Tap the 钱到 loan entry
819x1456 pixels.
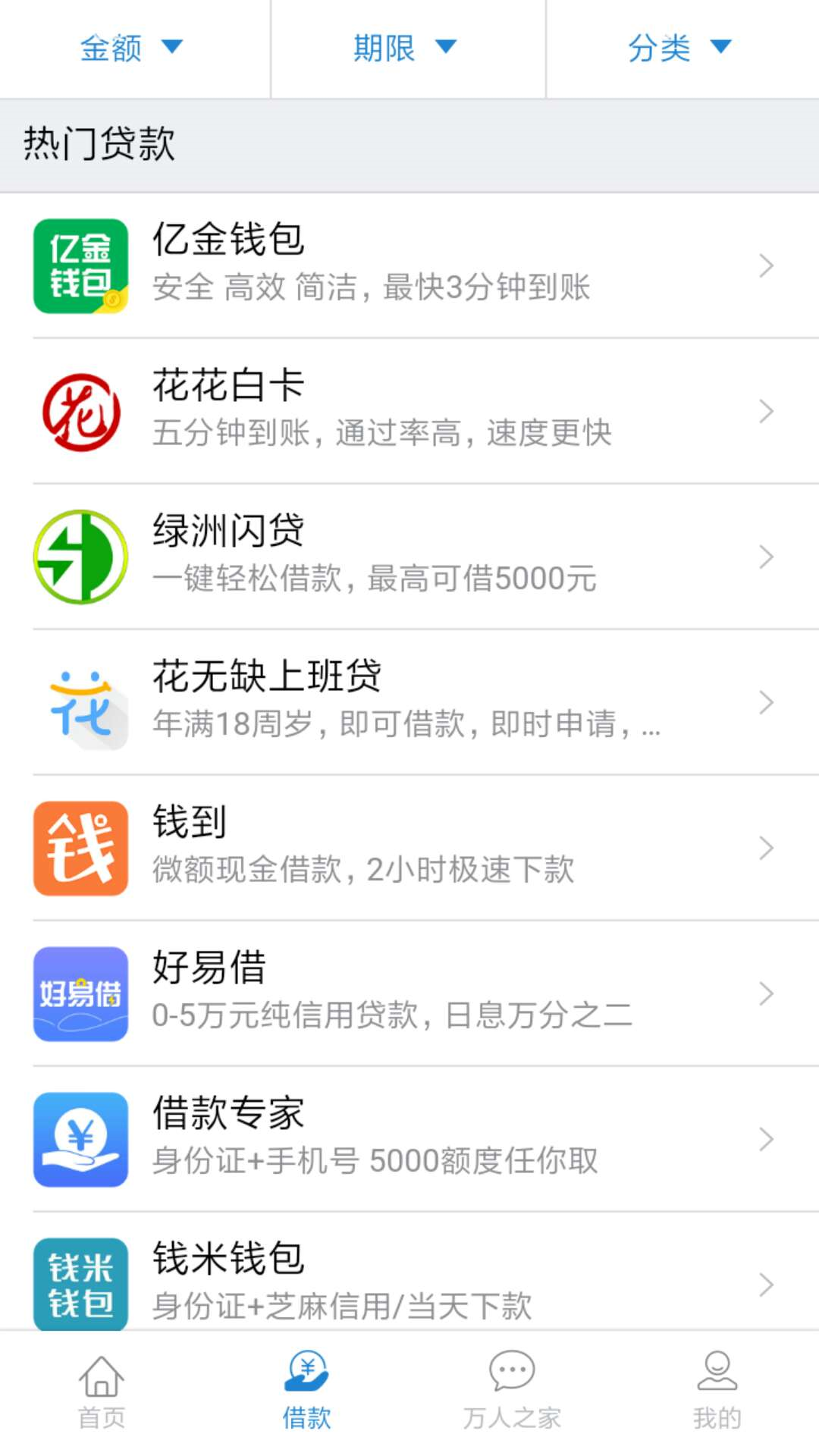pos(409,848)
